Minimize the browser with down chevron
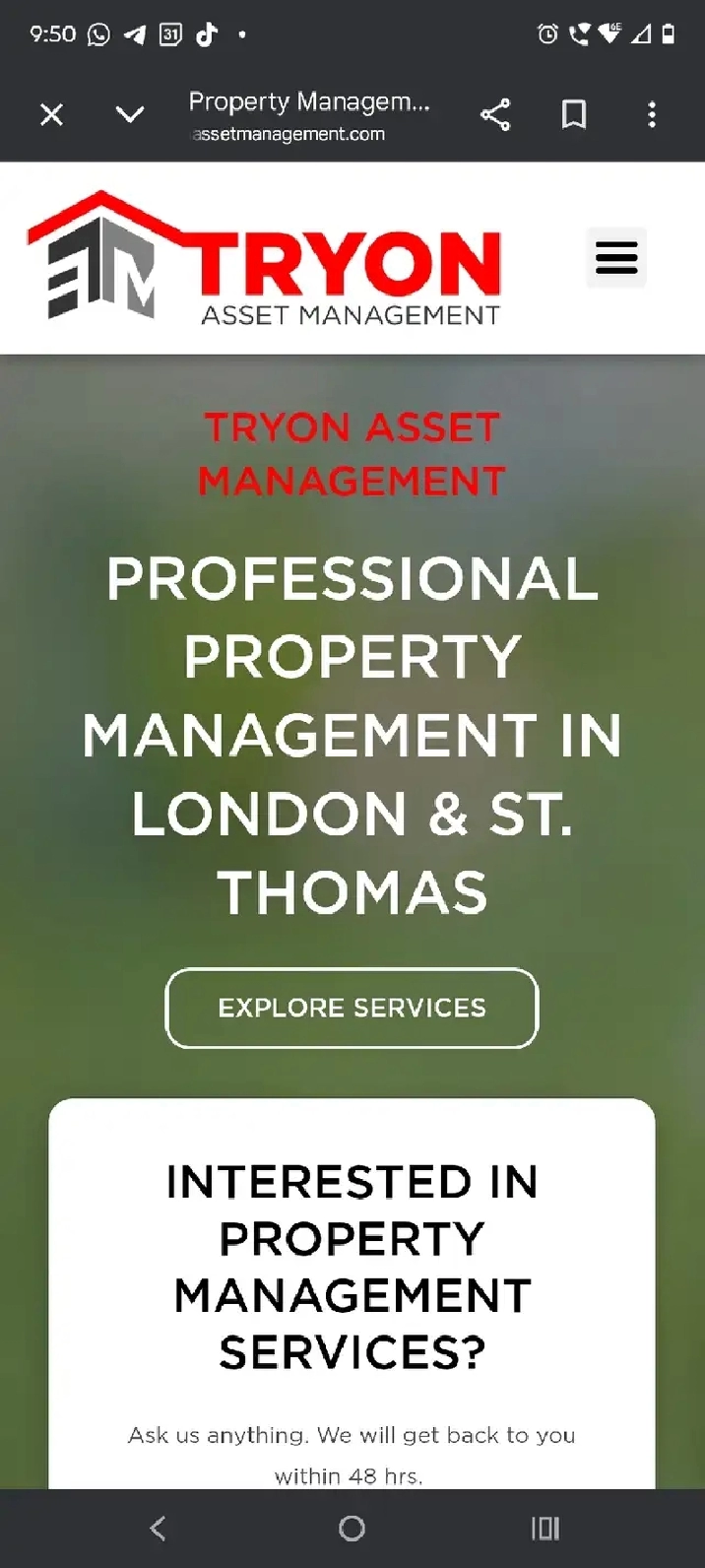Screen dimensions: 705x1568 (x=130, y=115)
